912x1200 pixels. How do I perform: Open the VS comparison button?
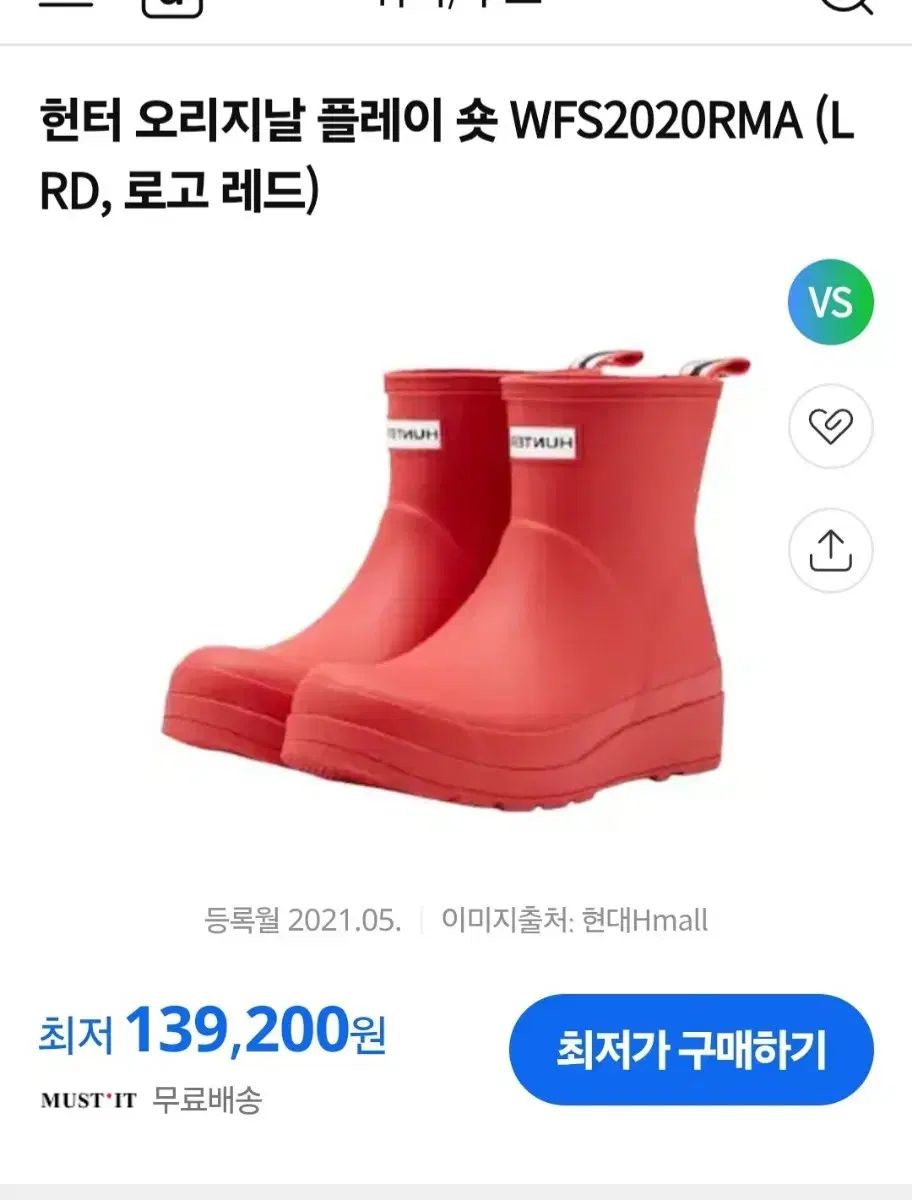[x=830, y=302]
